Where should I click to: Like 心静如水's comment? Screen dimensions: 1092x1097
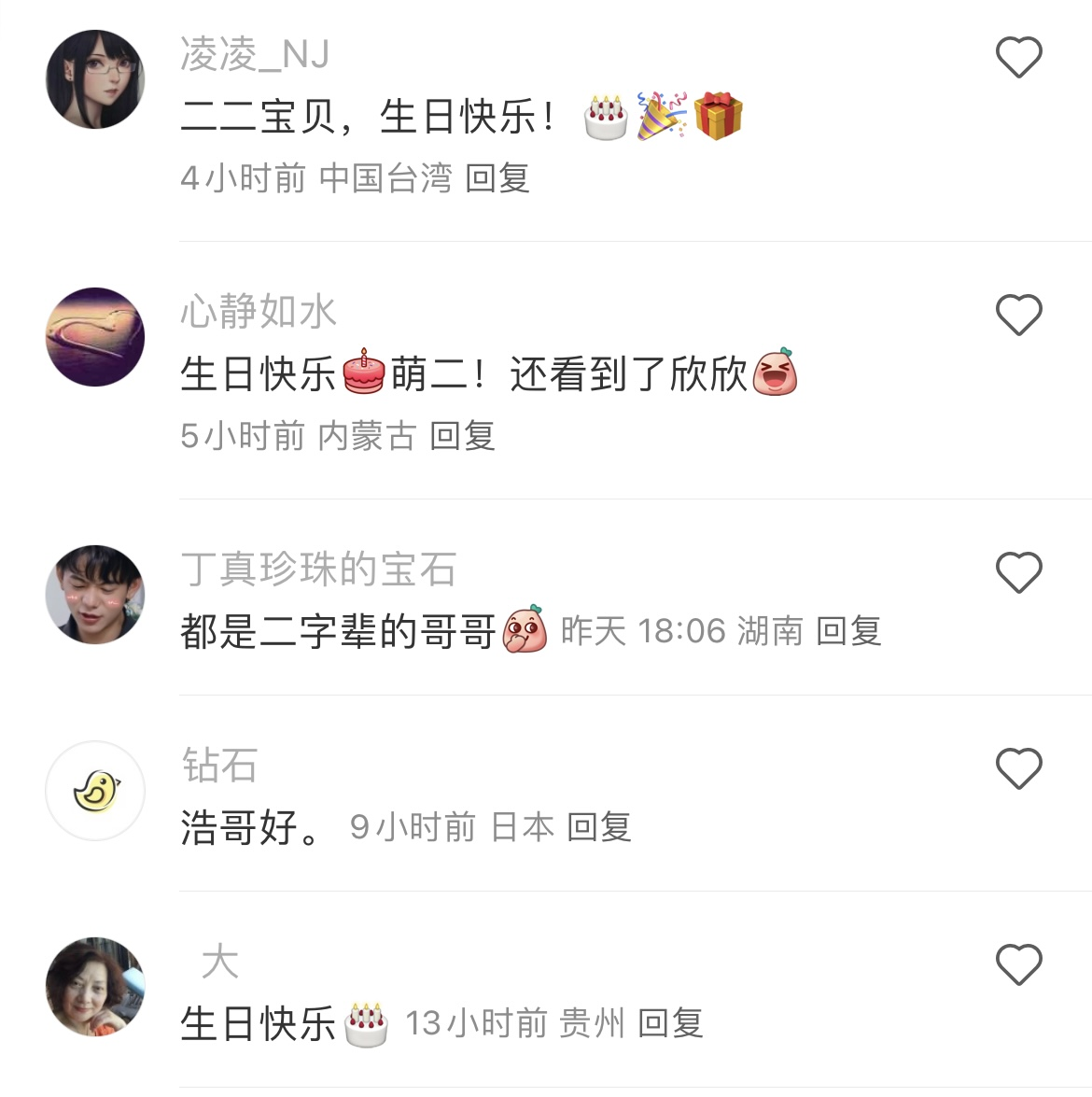[1018, 315]
